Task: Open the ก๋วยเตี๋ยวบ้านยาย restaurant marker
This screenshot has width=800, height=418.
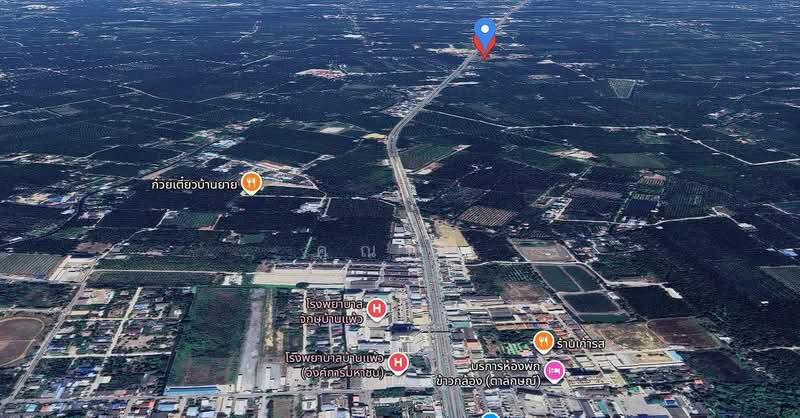Action: coord(251,183)
